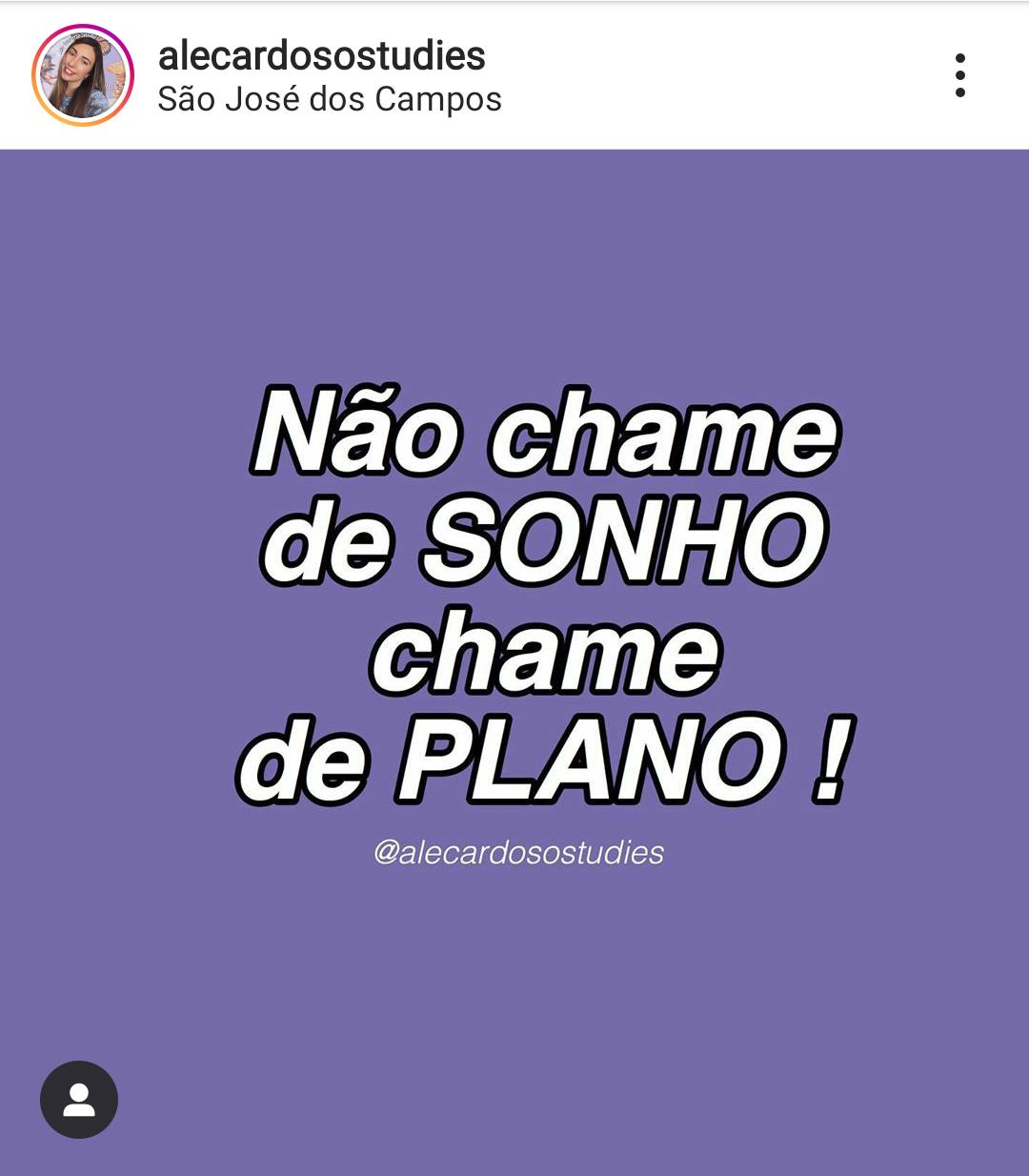Open alecardosostudies profile picture story
Image resolution: width=1029 pixels, height=1176 pixels.
[x=83, y=75]
